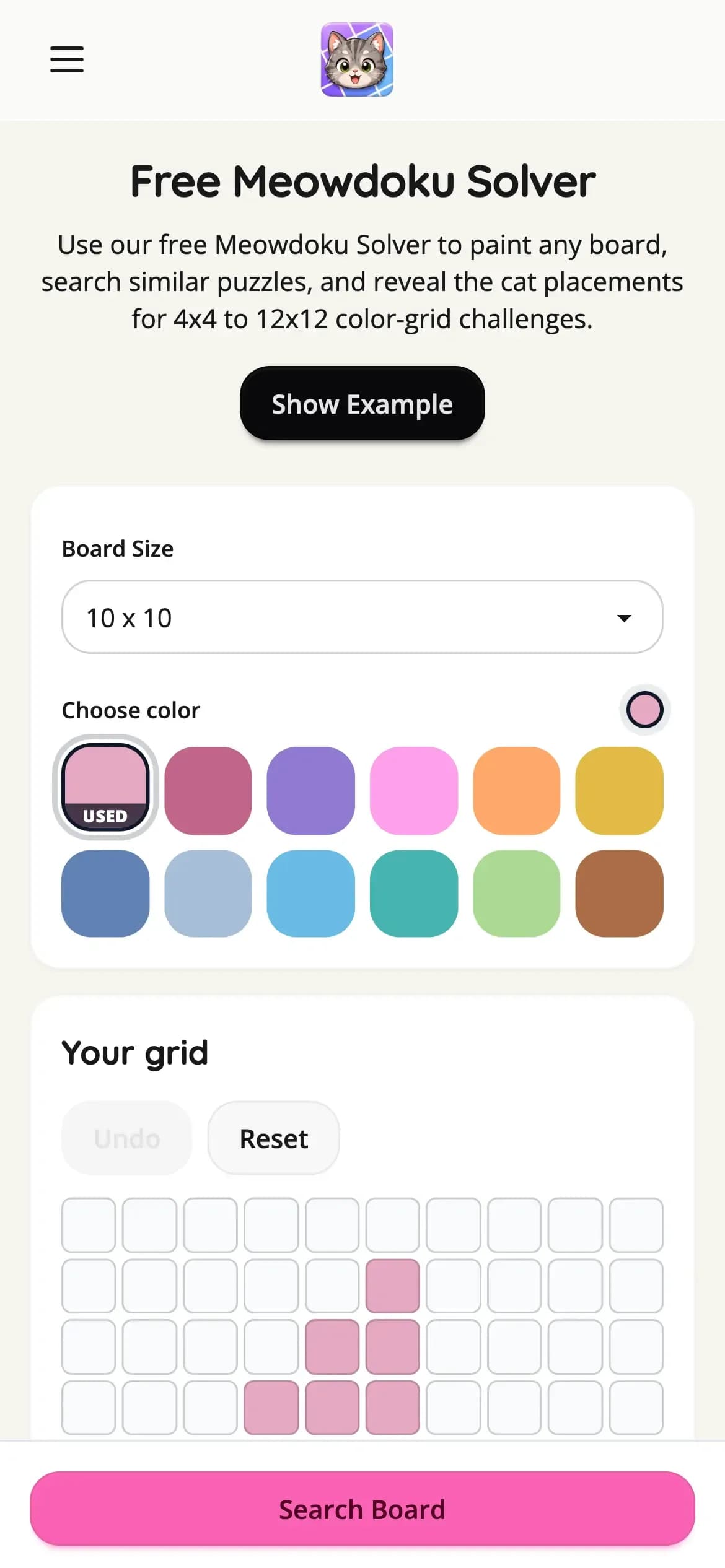Choose the bright pink color swatch
Screen dimensions: 725x1568
(413, 790)
